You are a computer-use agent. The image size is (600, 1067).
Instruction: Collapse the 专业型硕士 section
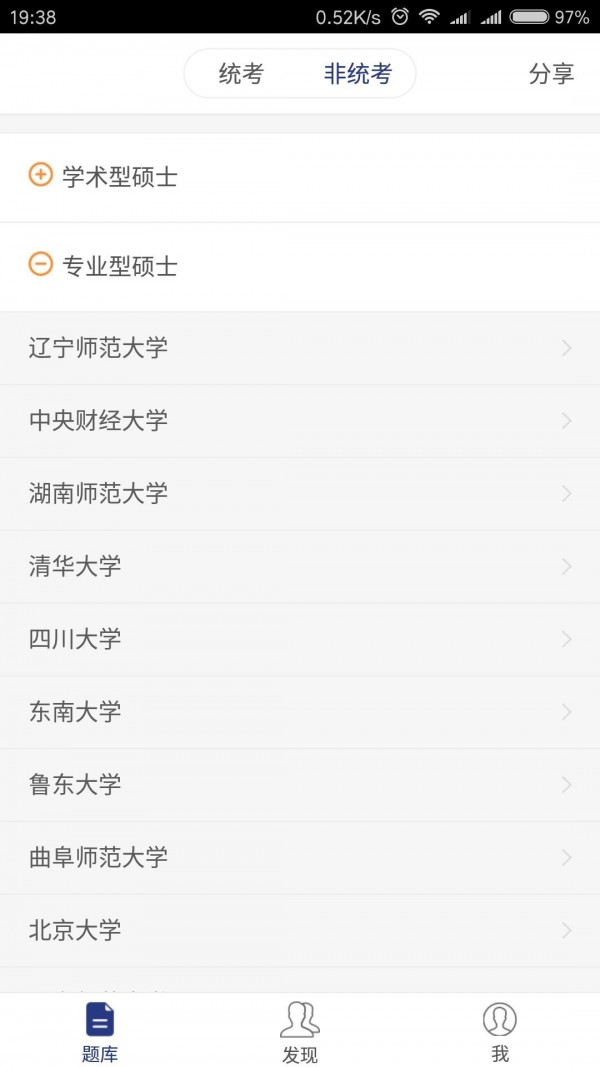(x=104, y=266)
